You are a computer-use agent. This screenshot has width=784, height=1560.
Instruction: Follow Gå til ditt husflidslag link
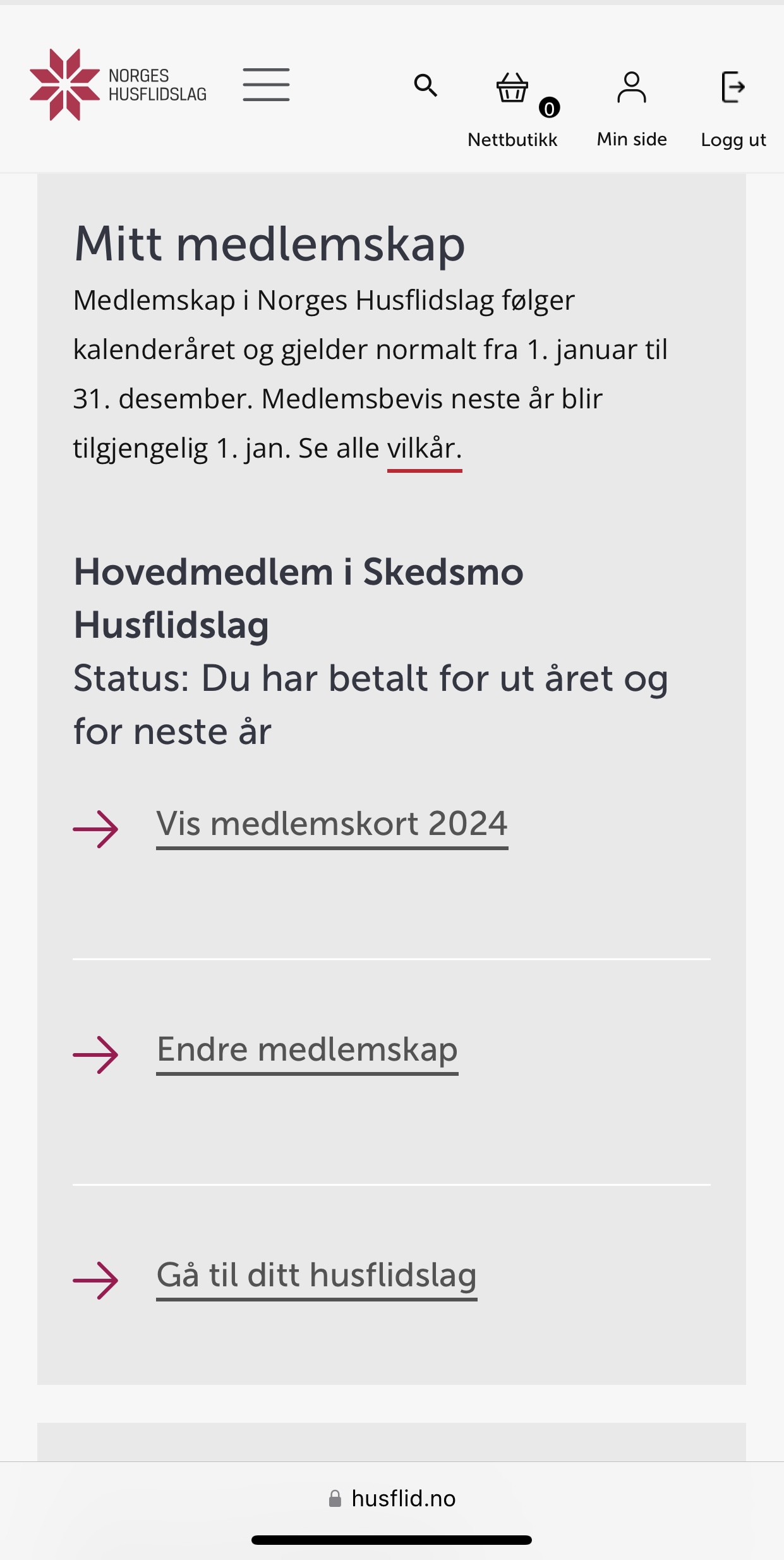(317, 1276)
